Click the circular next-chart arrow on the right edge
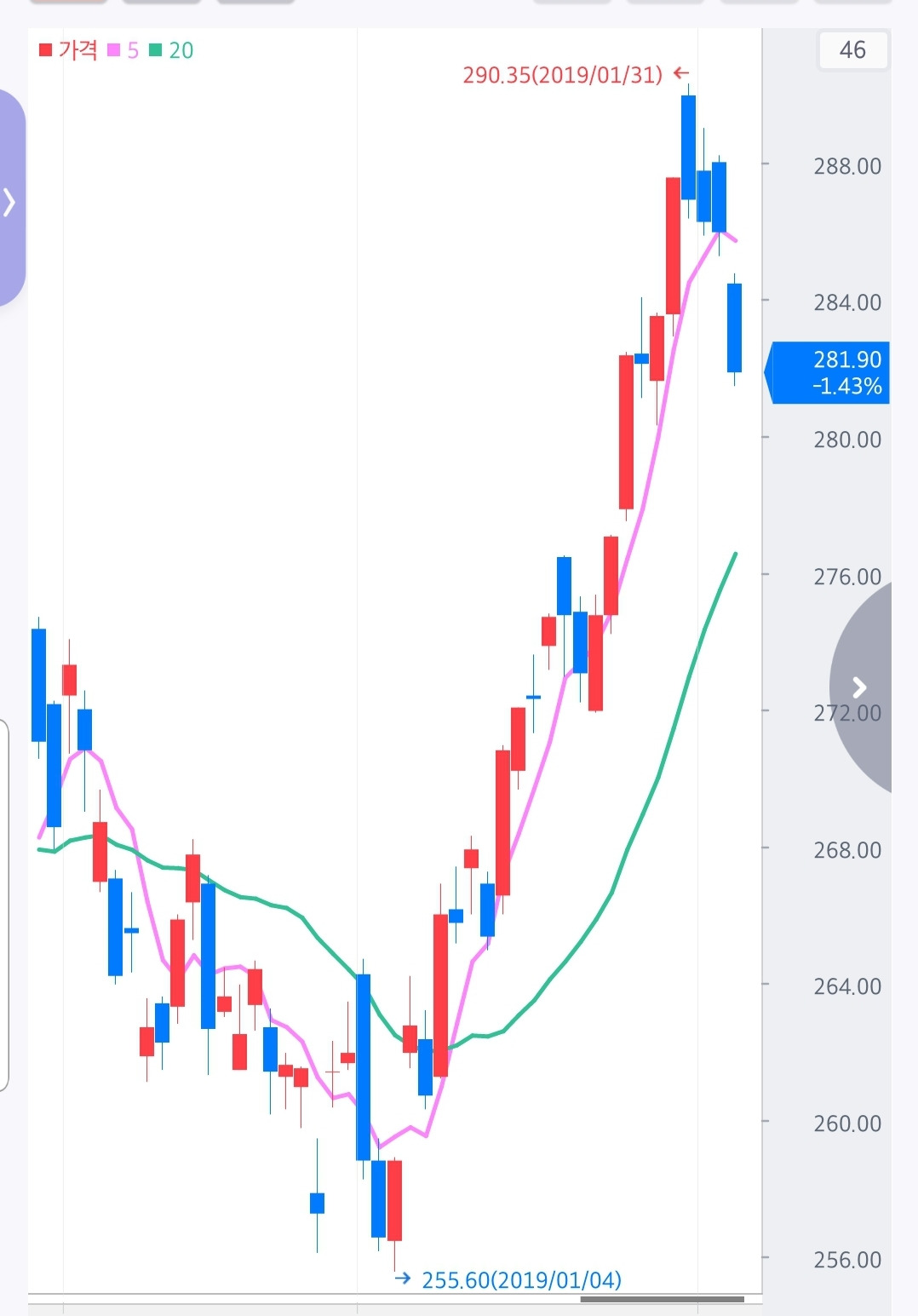Viewport: 918px width, 1316px height. tap(860, 686)
